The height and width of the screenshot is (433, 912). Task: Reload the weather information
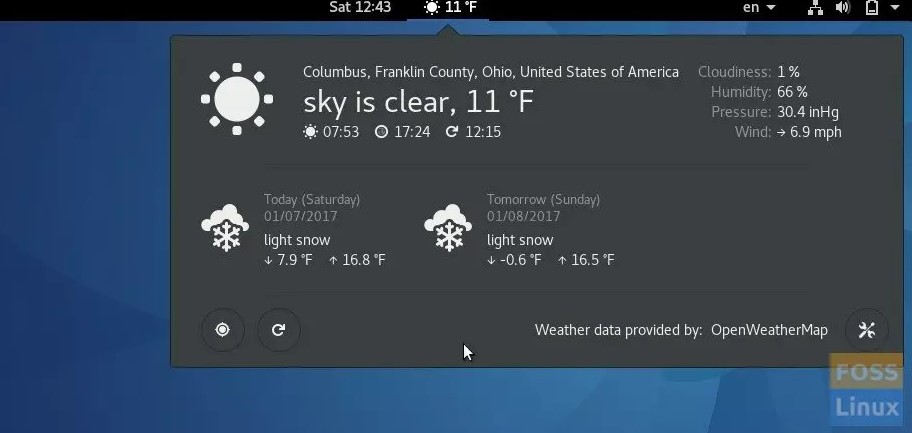(x=279, y=330)
